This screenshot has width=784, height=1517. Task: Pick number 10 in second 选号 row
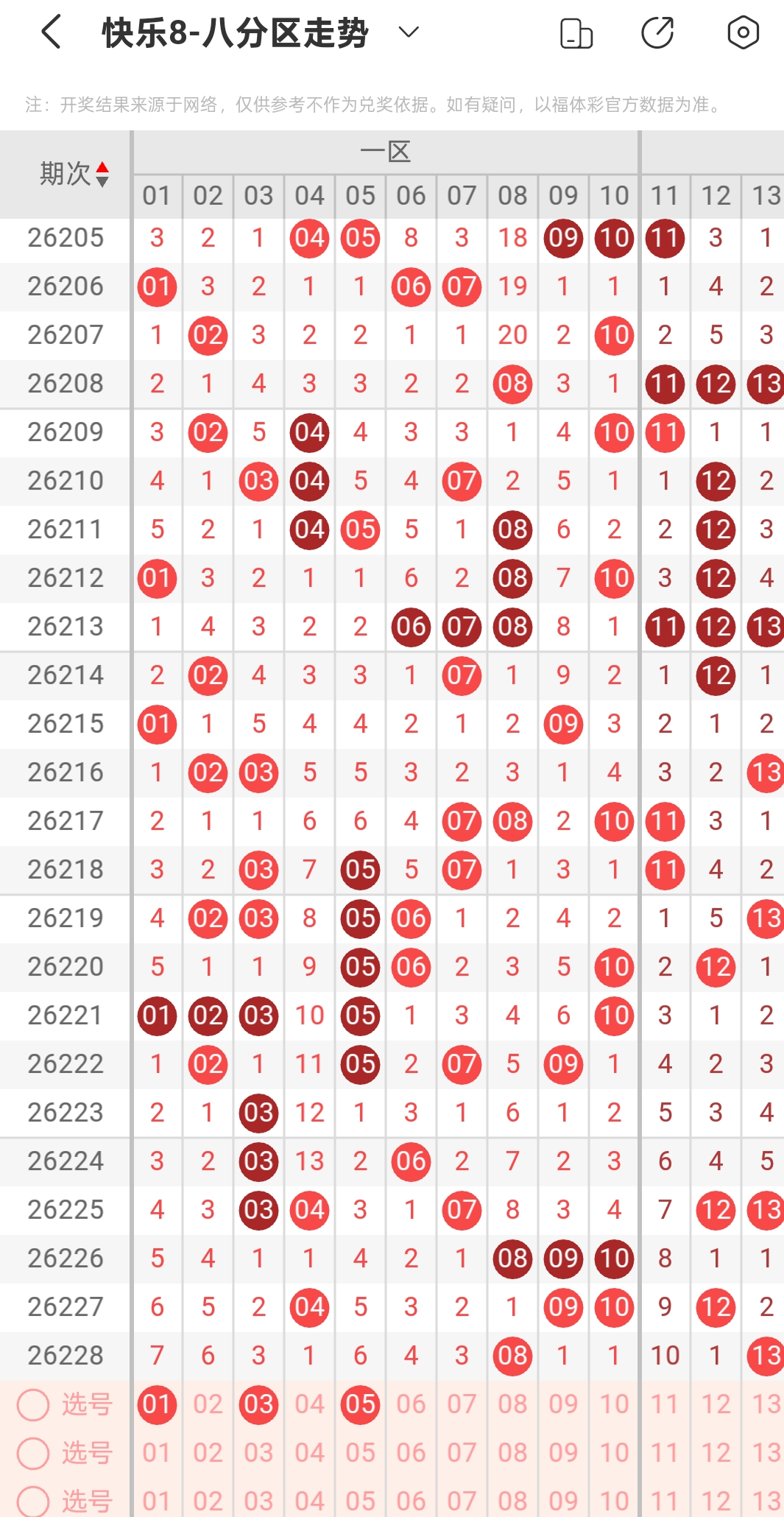(614, 1453)
